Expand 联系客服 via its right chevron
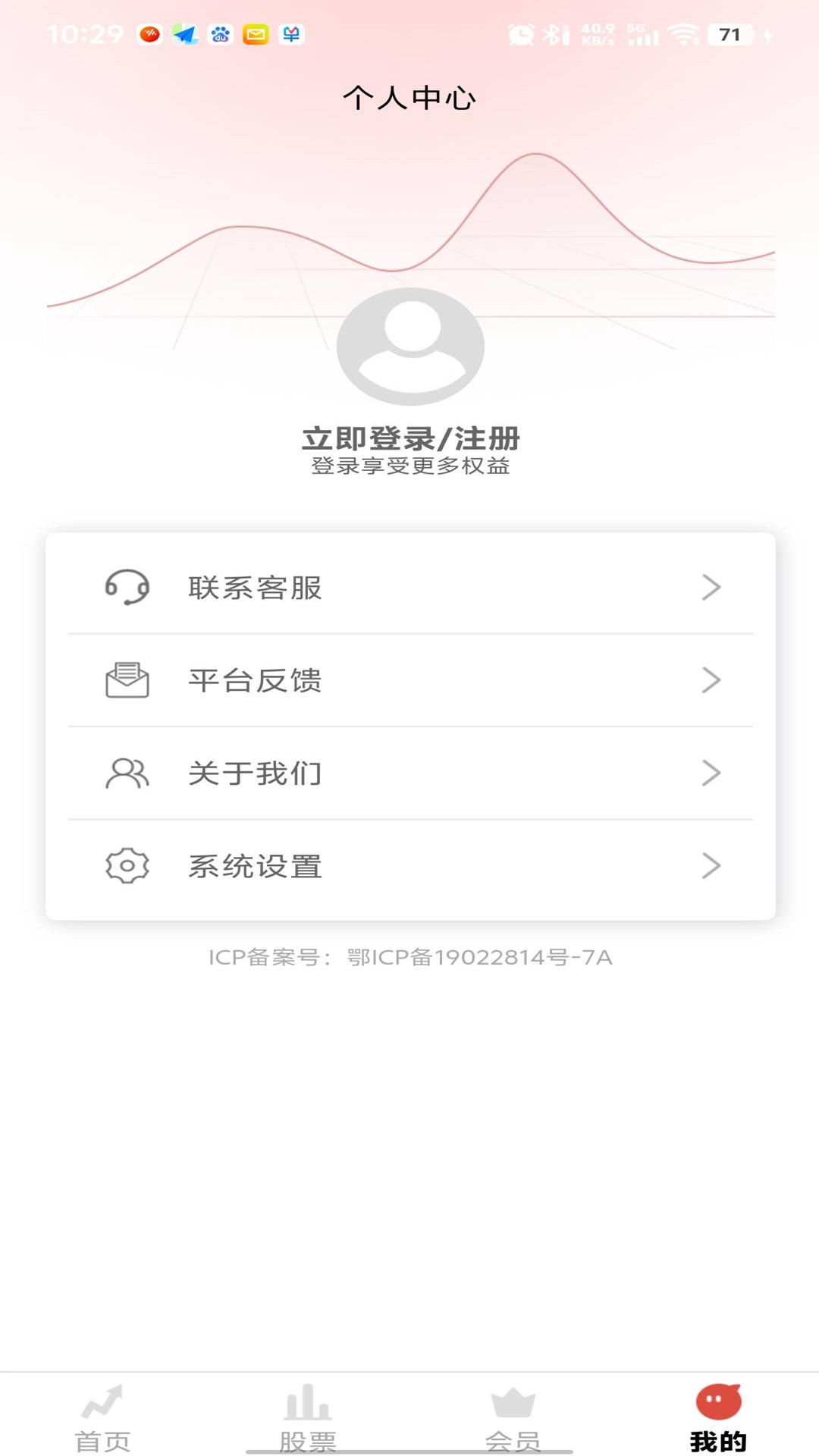 point(710,586)
